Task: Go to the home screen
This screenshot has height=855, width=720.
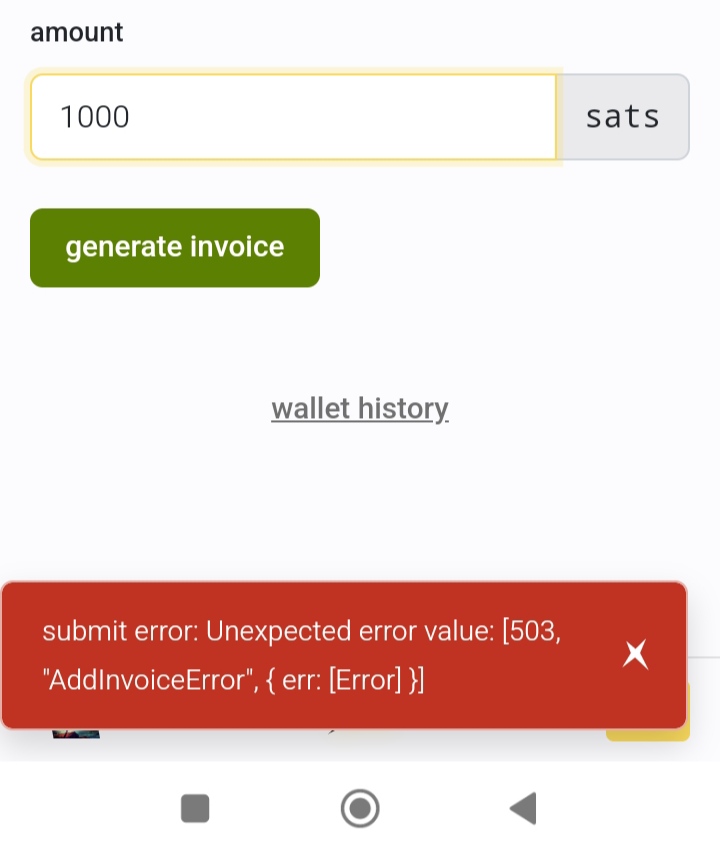Action: coord(360,808)
